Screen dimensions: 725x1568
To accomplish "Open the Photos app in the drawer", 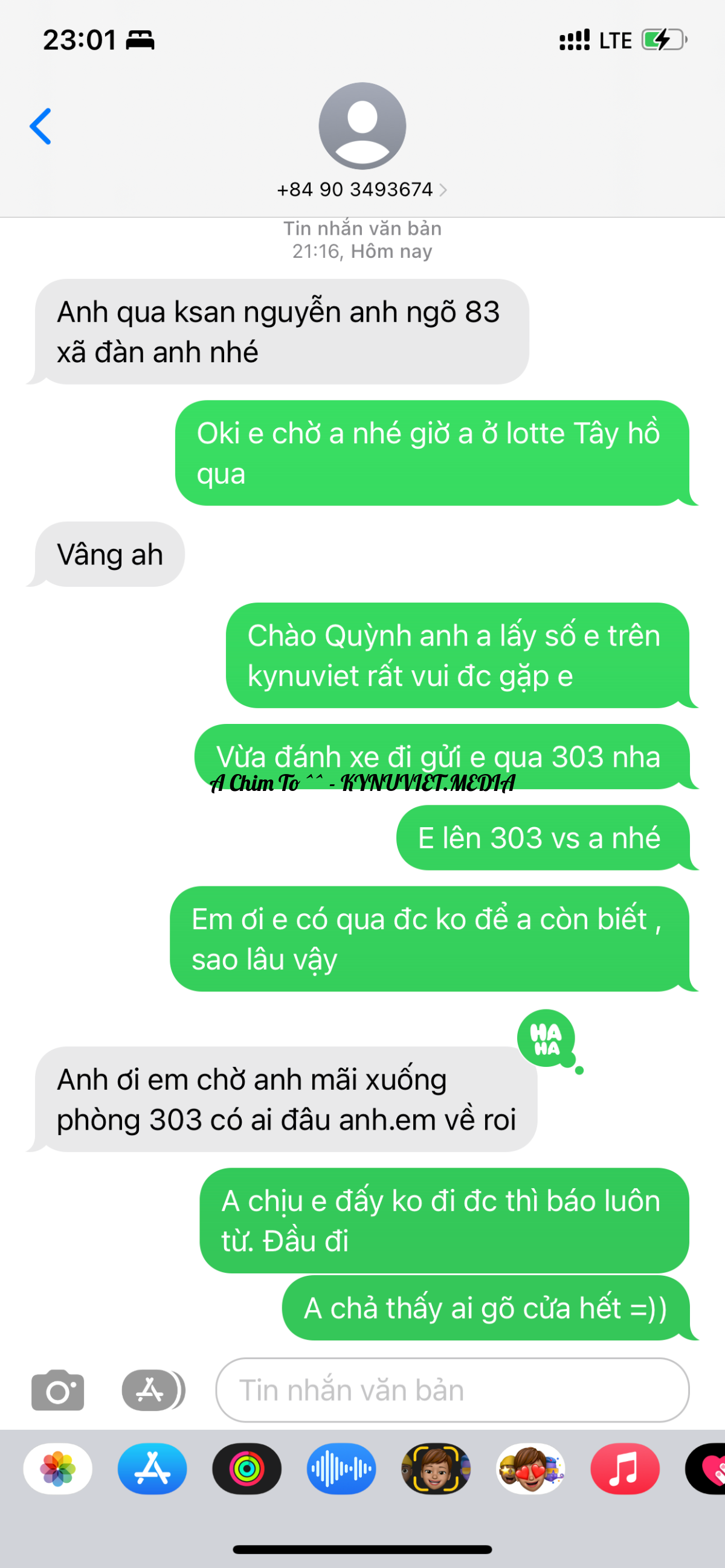I will click(58, 1469).
